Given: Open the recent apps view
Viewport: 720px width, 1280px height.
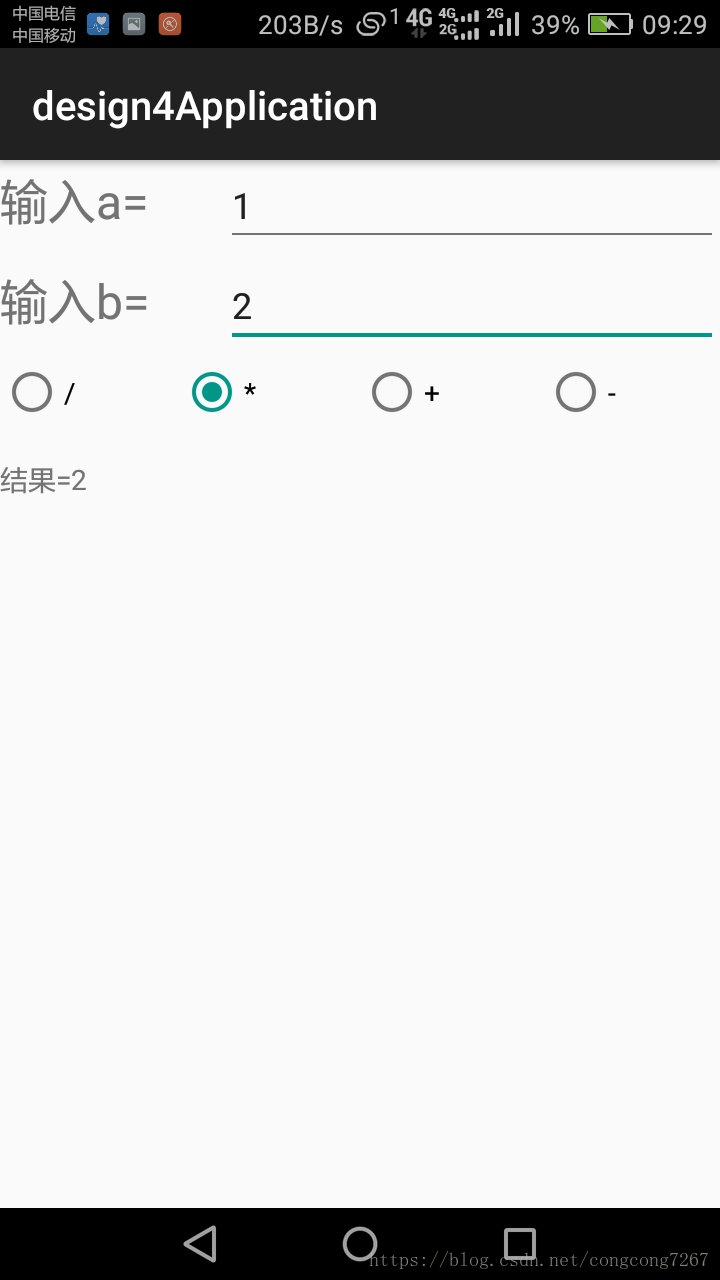Looking at the screenshot, I should [x=520, y=1244].
